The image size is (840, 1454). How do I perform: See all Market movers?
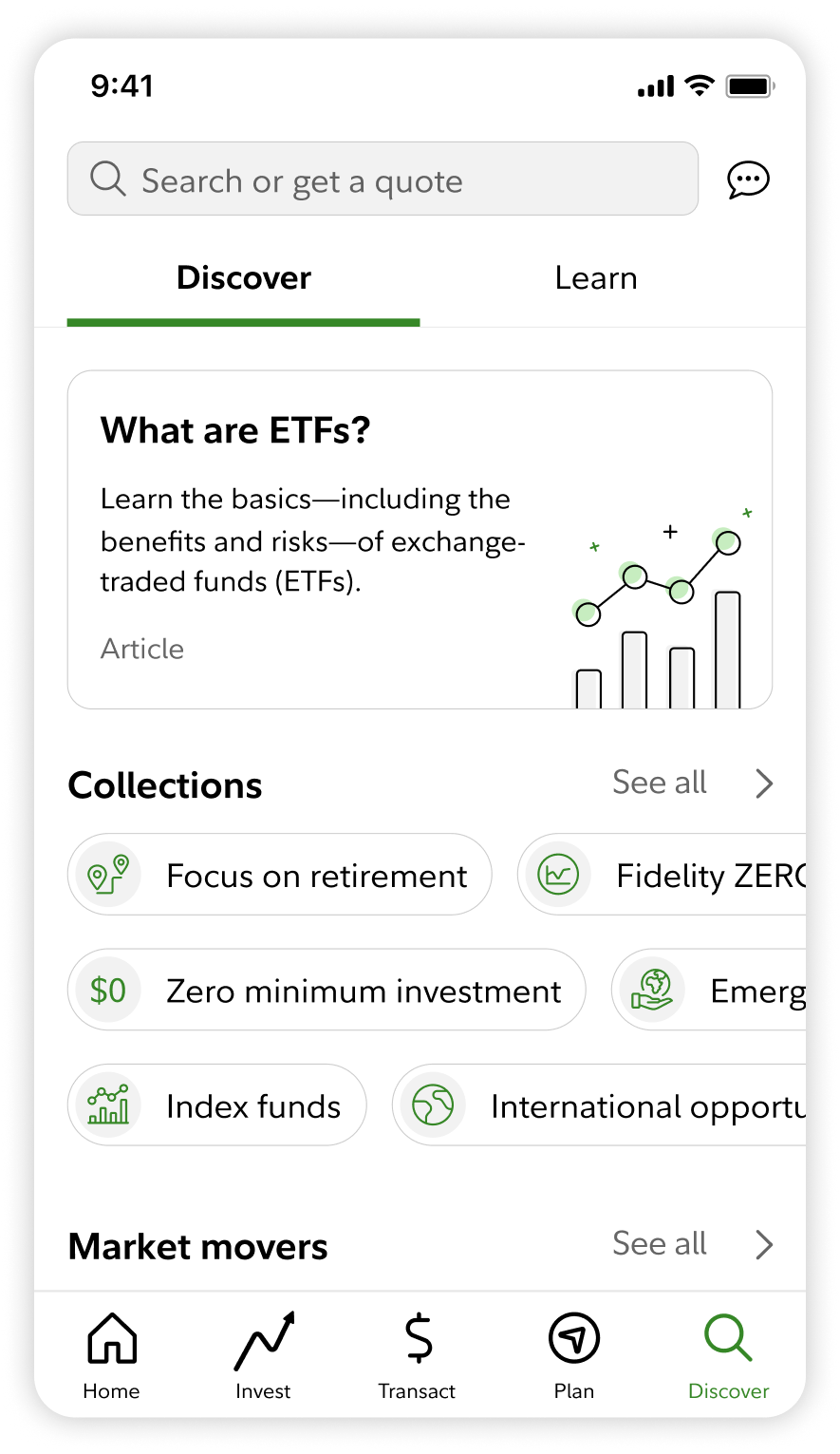tap(692, 1244)
